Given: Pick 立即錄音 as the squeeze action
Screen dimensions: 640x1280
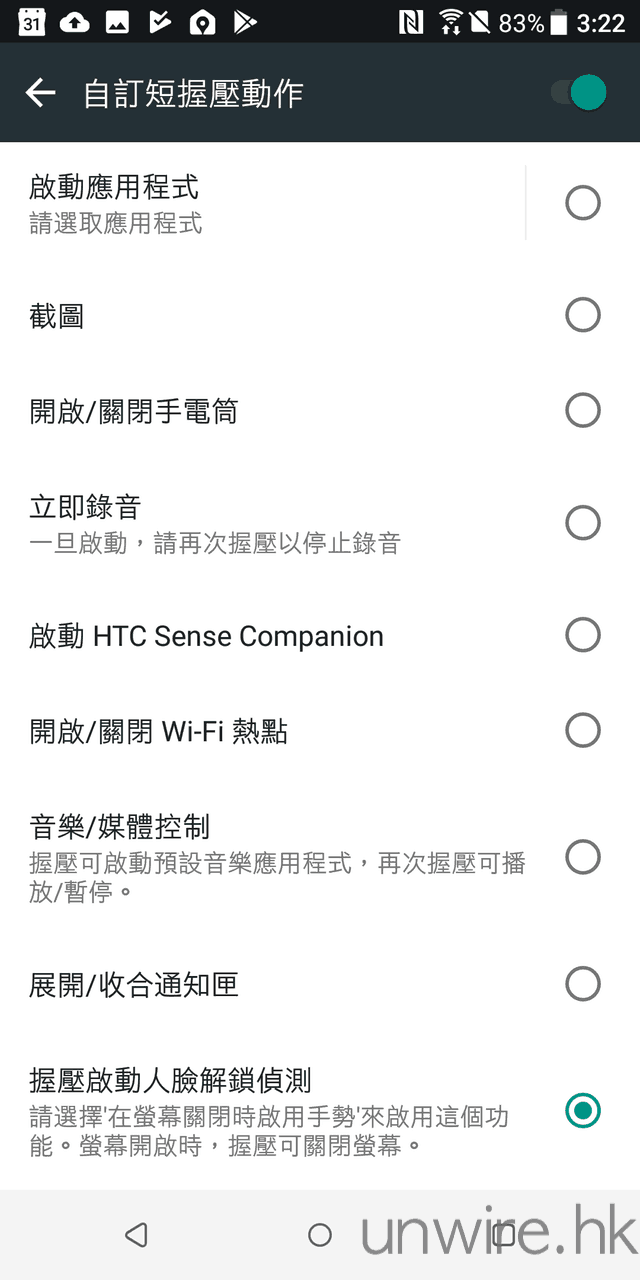Looking at the screenshot, I should coord(582,522).
